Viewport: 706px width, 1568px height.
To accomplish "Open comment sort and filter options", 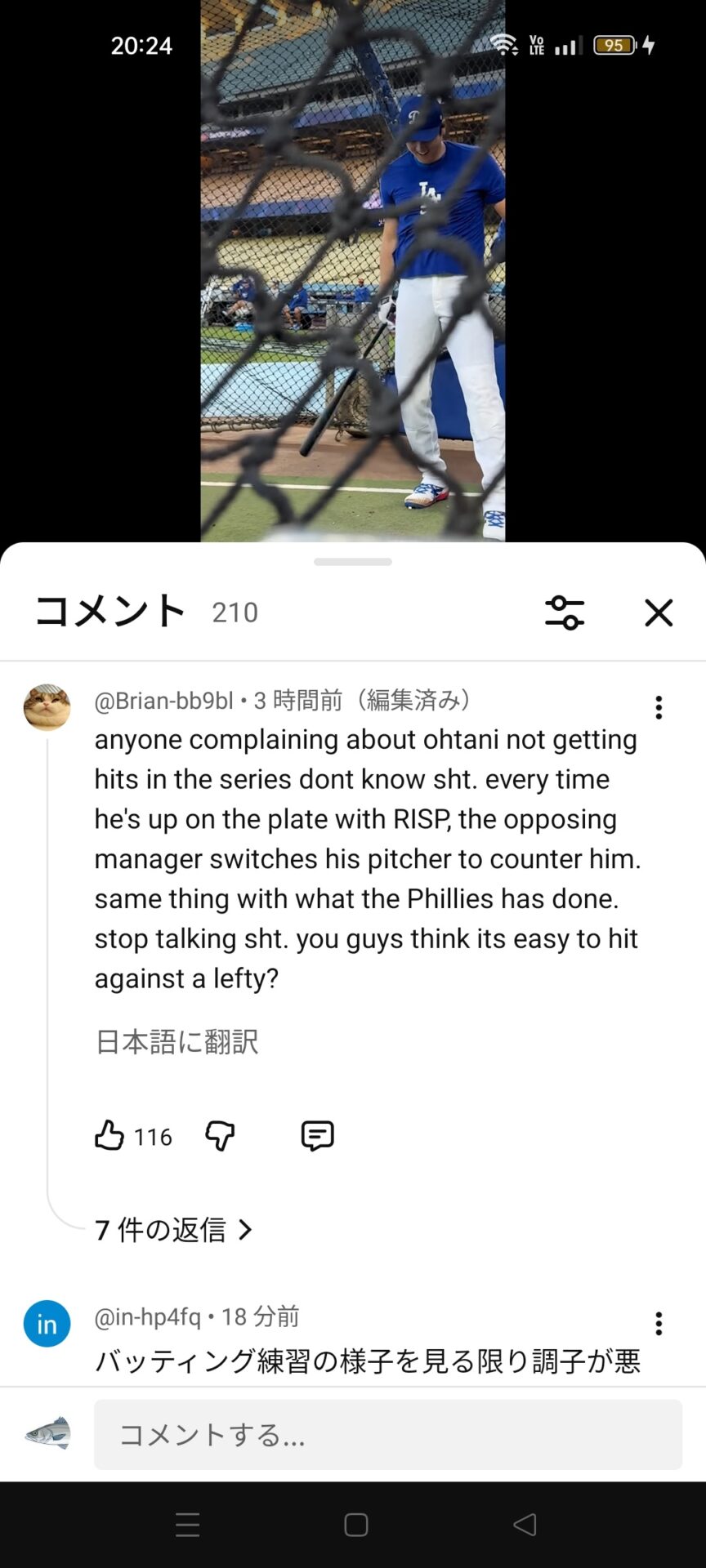I will (x=564, y=612).
